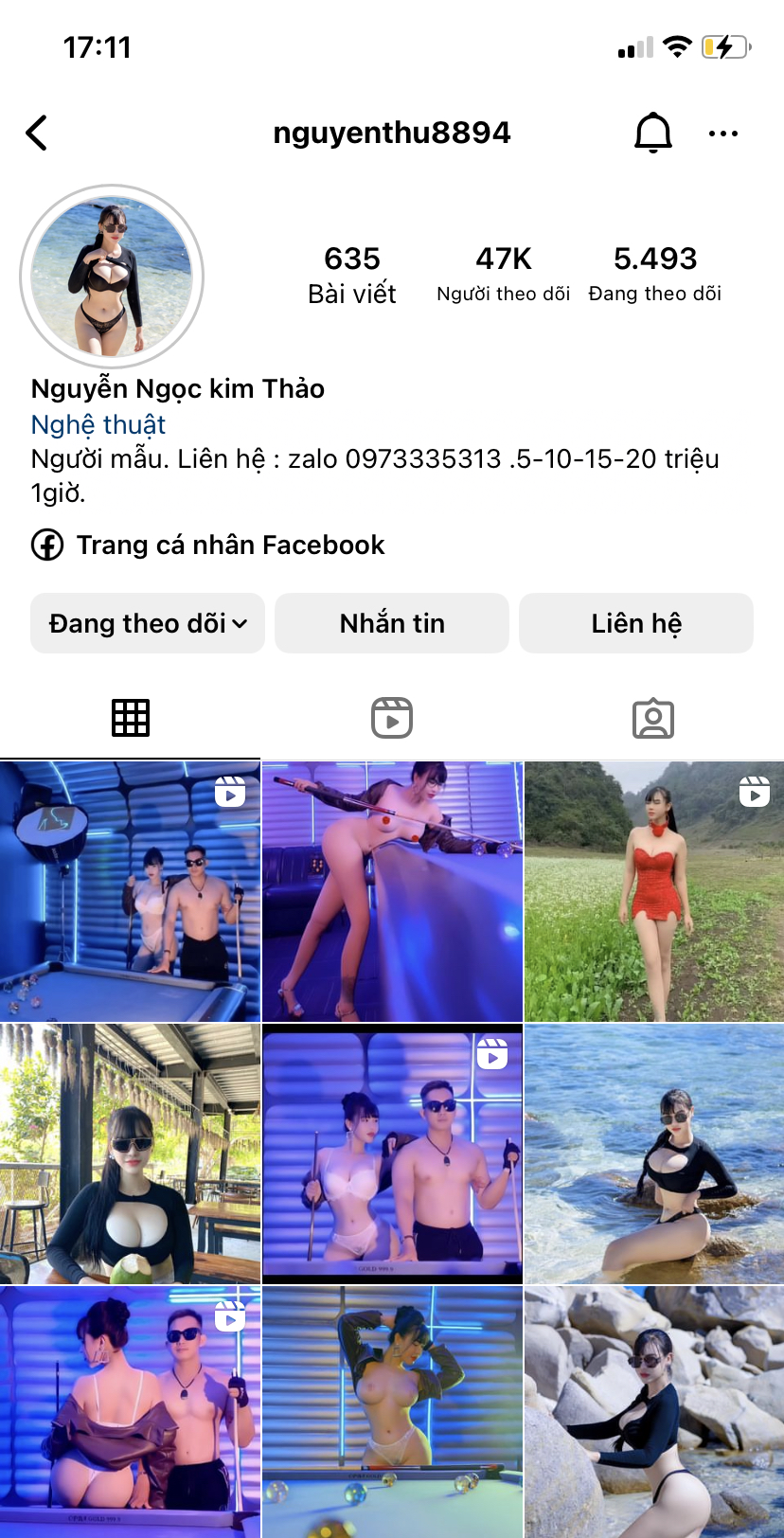The image size is (784, 1538).
Task: View the profile picture story
Action: (112, 277)
